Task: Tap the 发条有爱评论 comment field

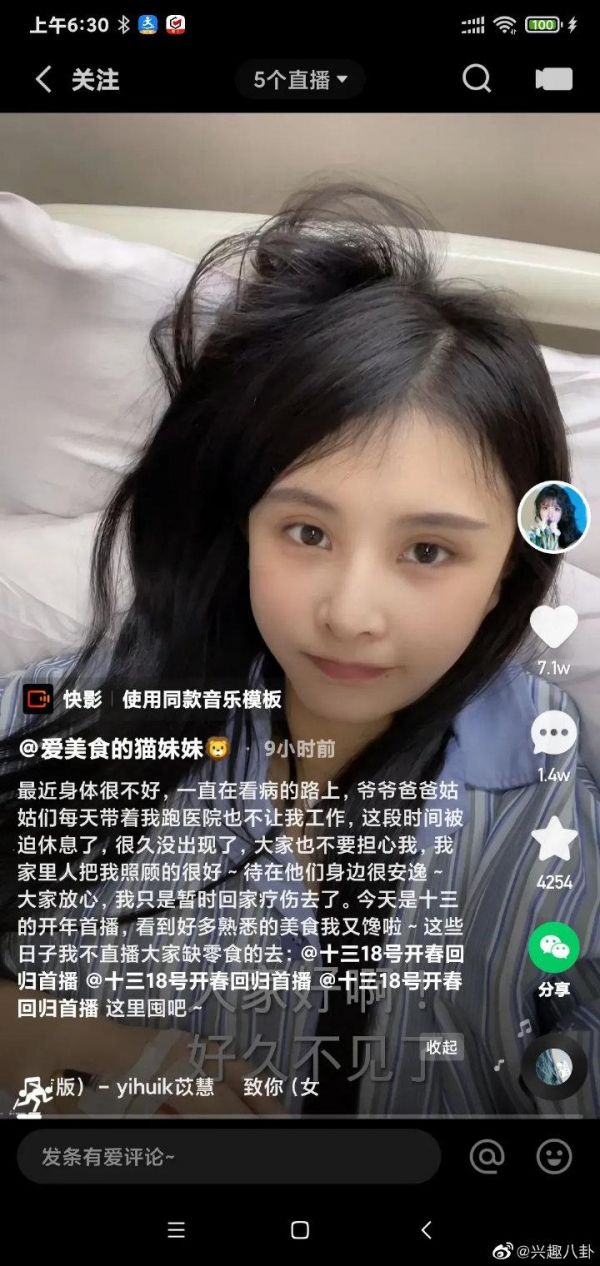Action: [x=229, y=1156]
